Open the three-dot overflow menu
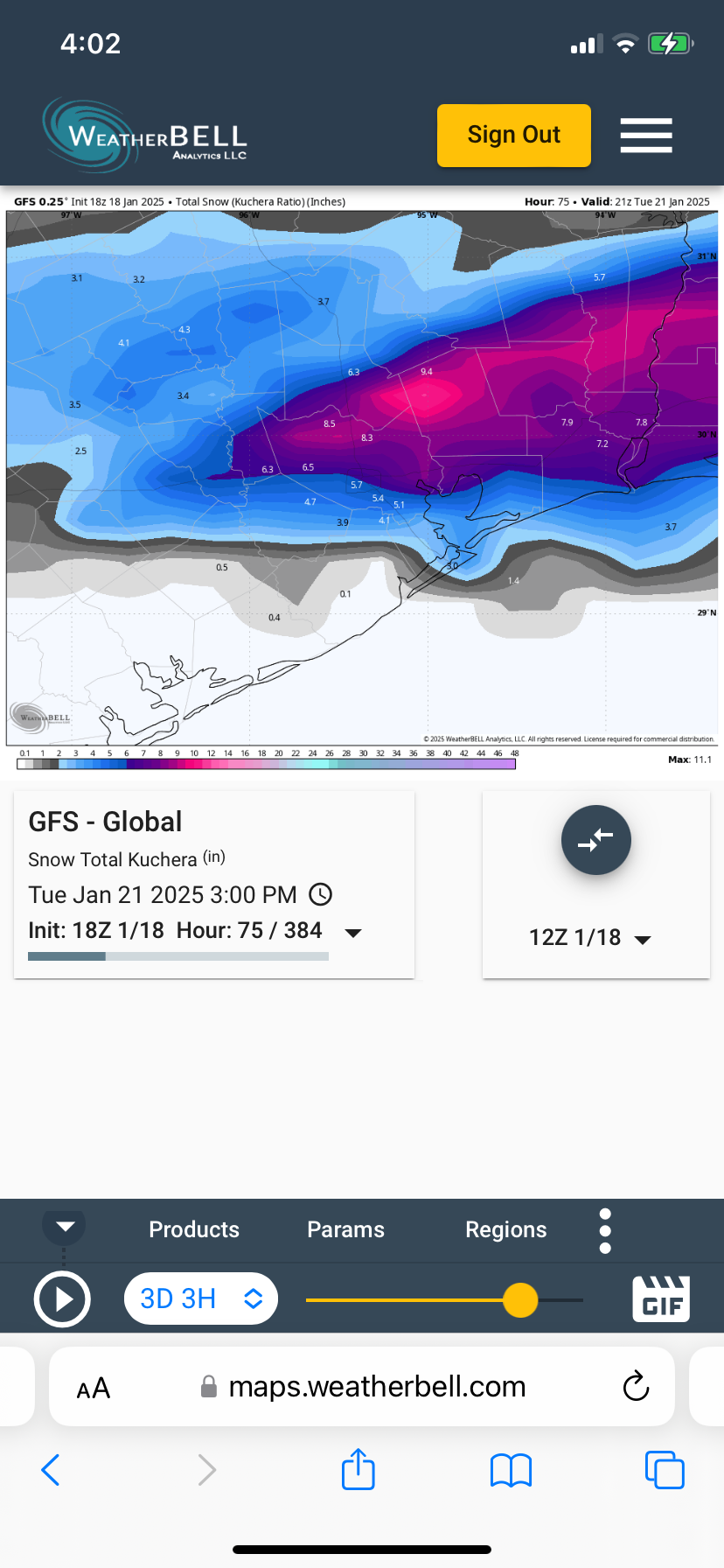The height and width of the screenshot is (1568, 724). [x=605, y=1231]
